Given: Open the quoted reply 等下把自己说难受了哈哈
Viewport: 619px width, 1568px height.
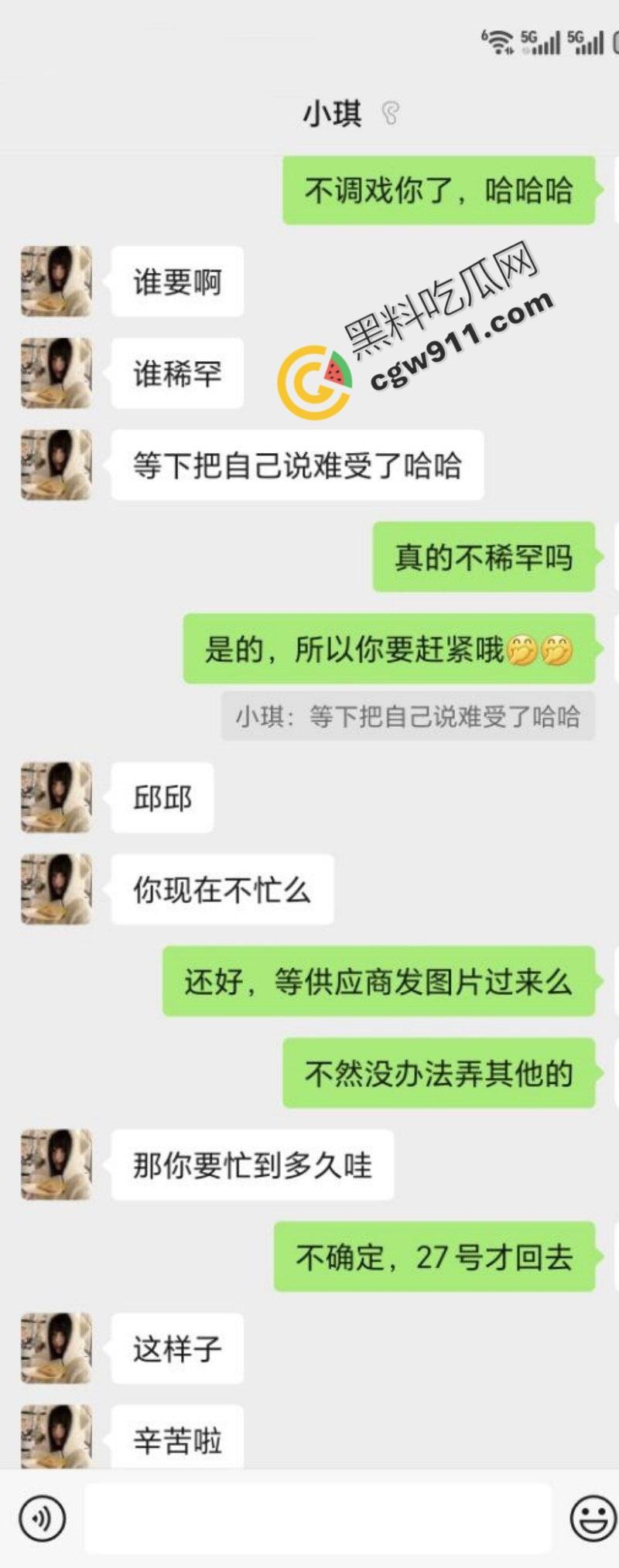Looking at the screenshot, I should (x=406, y=718).
